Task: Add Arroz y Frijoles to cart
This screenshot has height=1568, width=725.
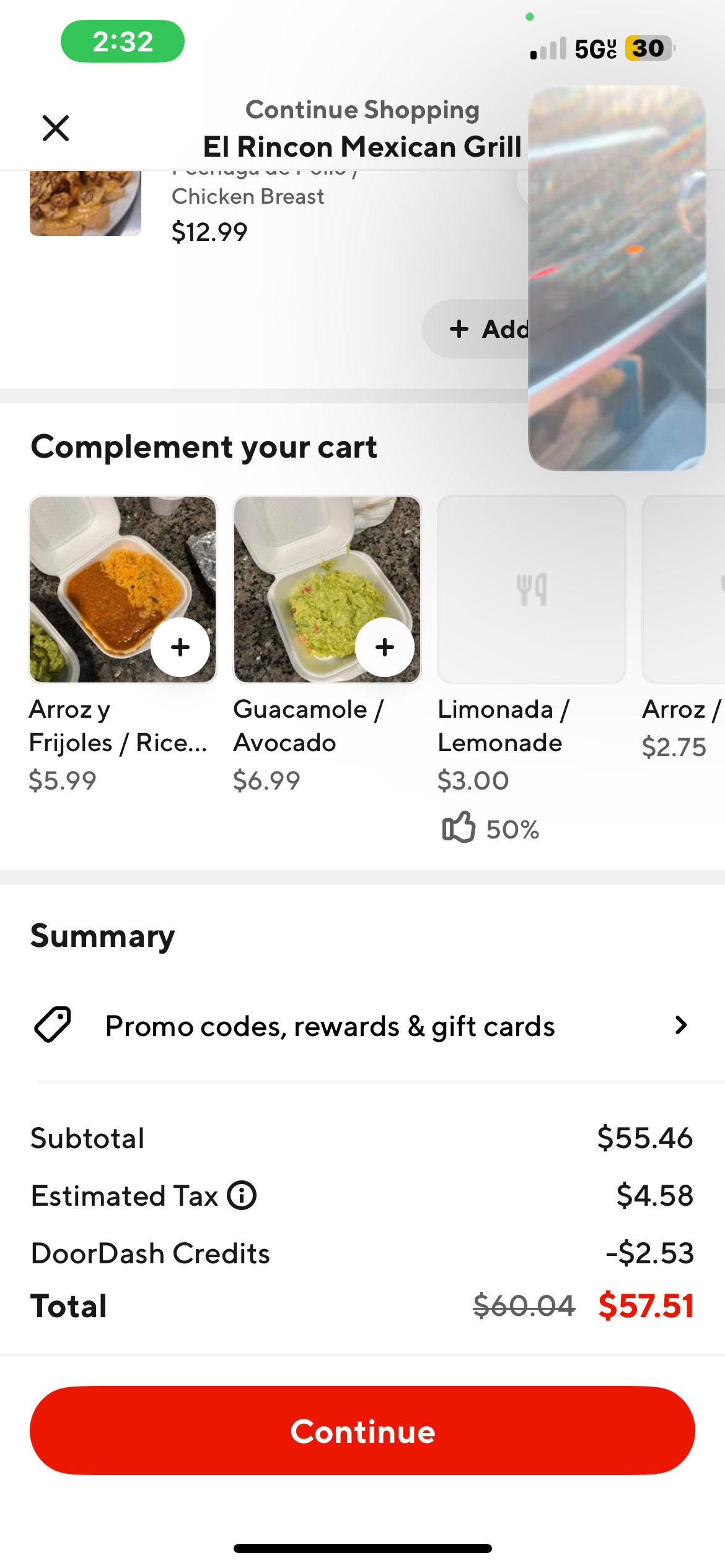Action: click(x=180, y=647)
